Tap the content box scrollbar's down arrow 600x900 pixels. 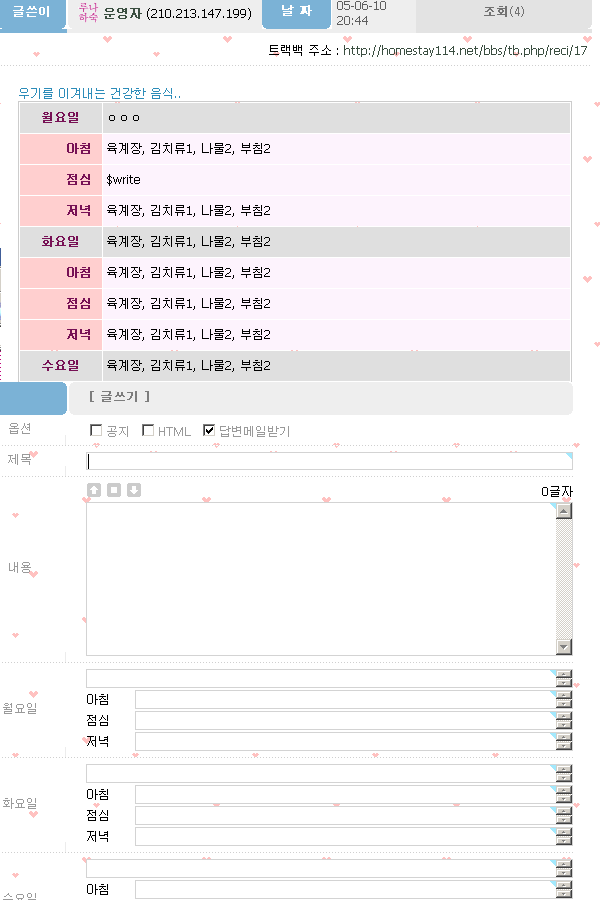pos(564,646)
